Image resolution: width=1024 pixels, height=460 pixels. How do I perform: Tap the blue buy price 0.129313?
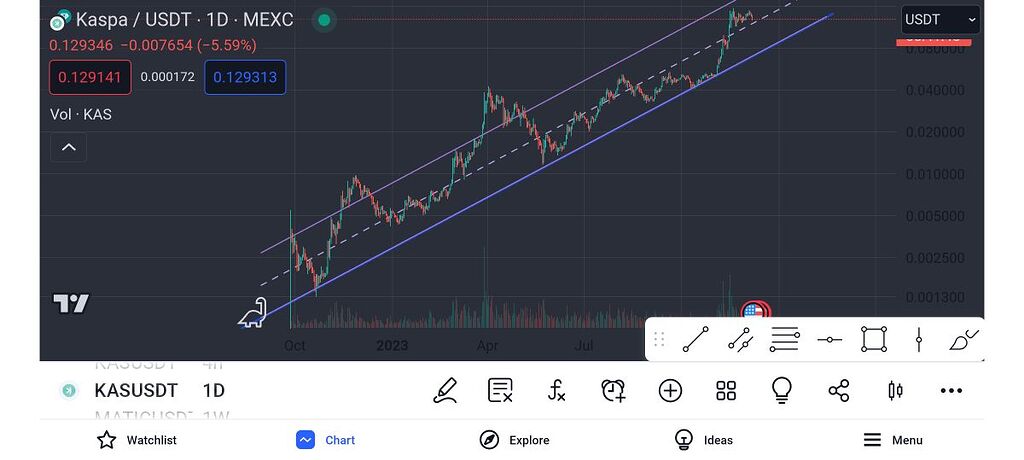245,77
